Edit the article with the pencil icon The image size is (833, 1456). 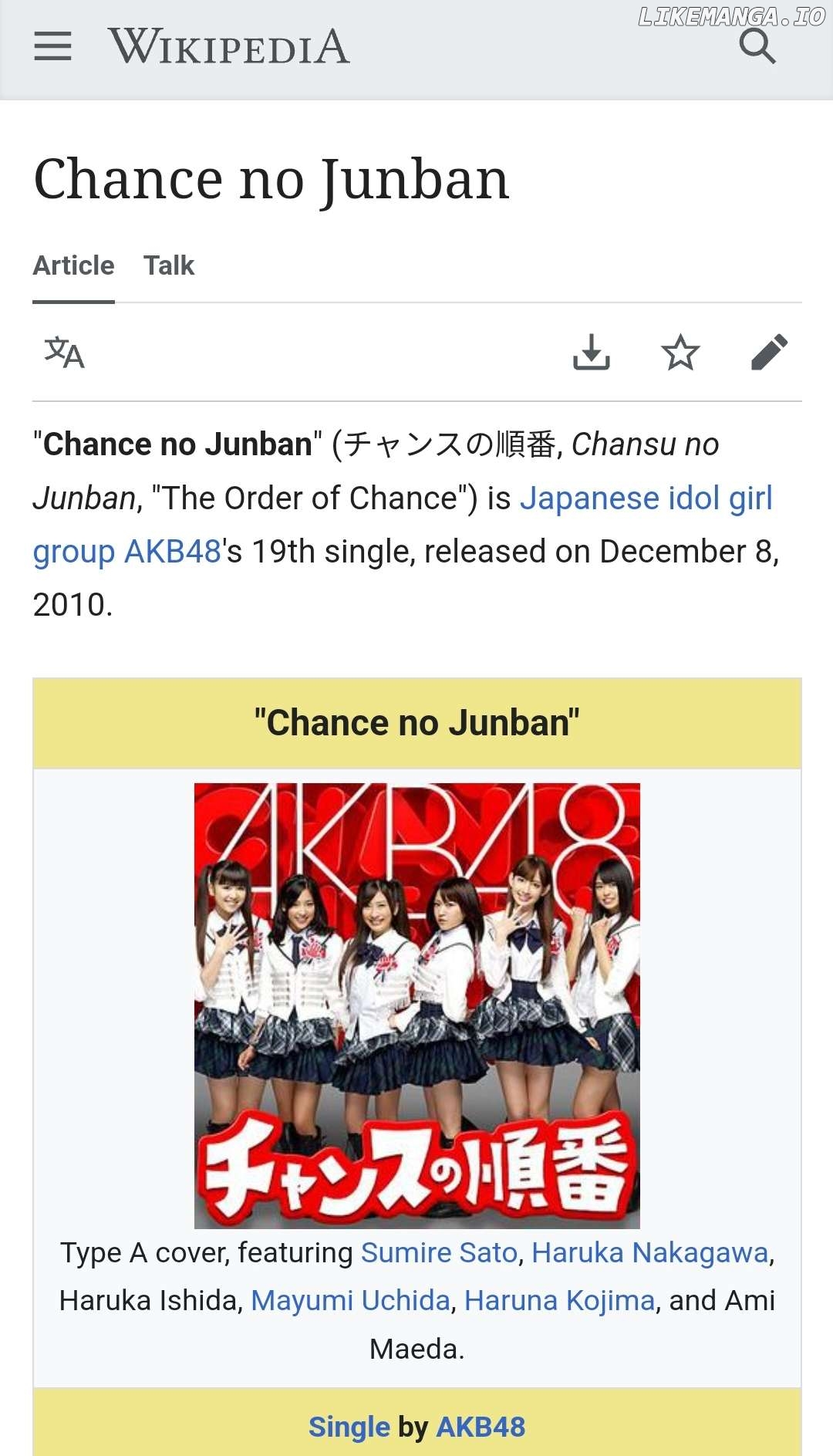(x=769, y=353)
